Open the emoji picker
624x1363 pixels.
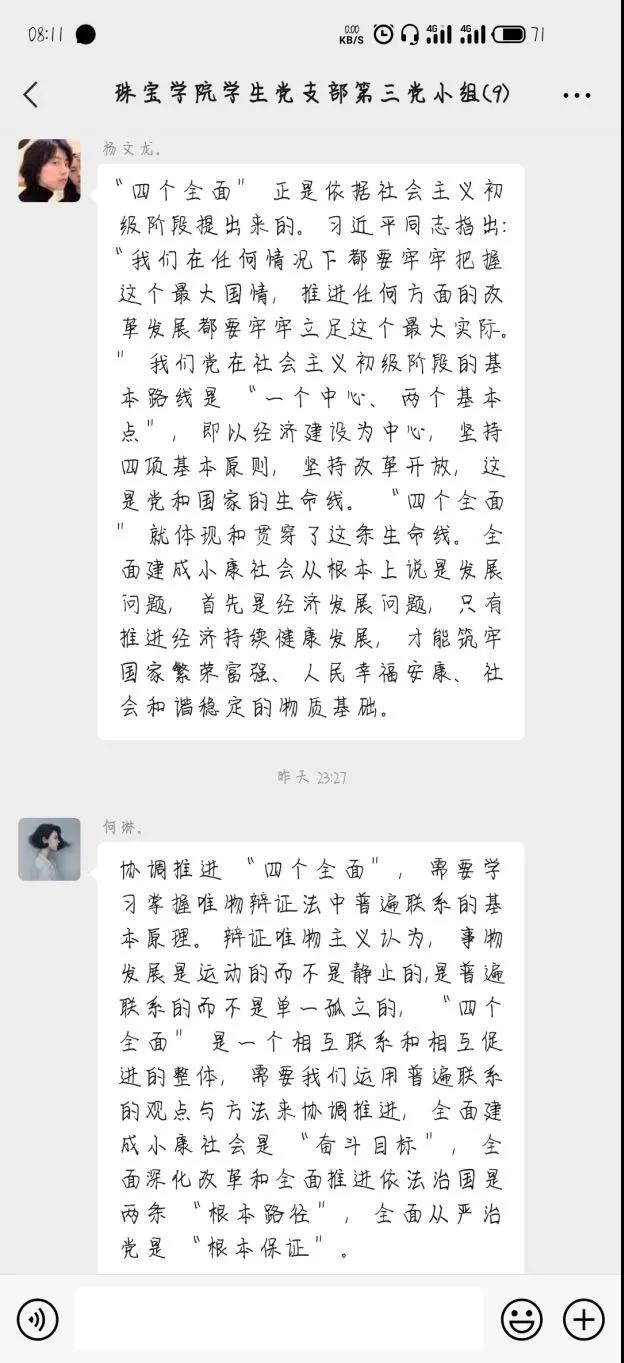pyautogui.click(x=521, y=1320)
